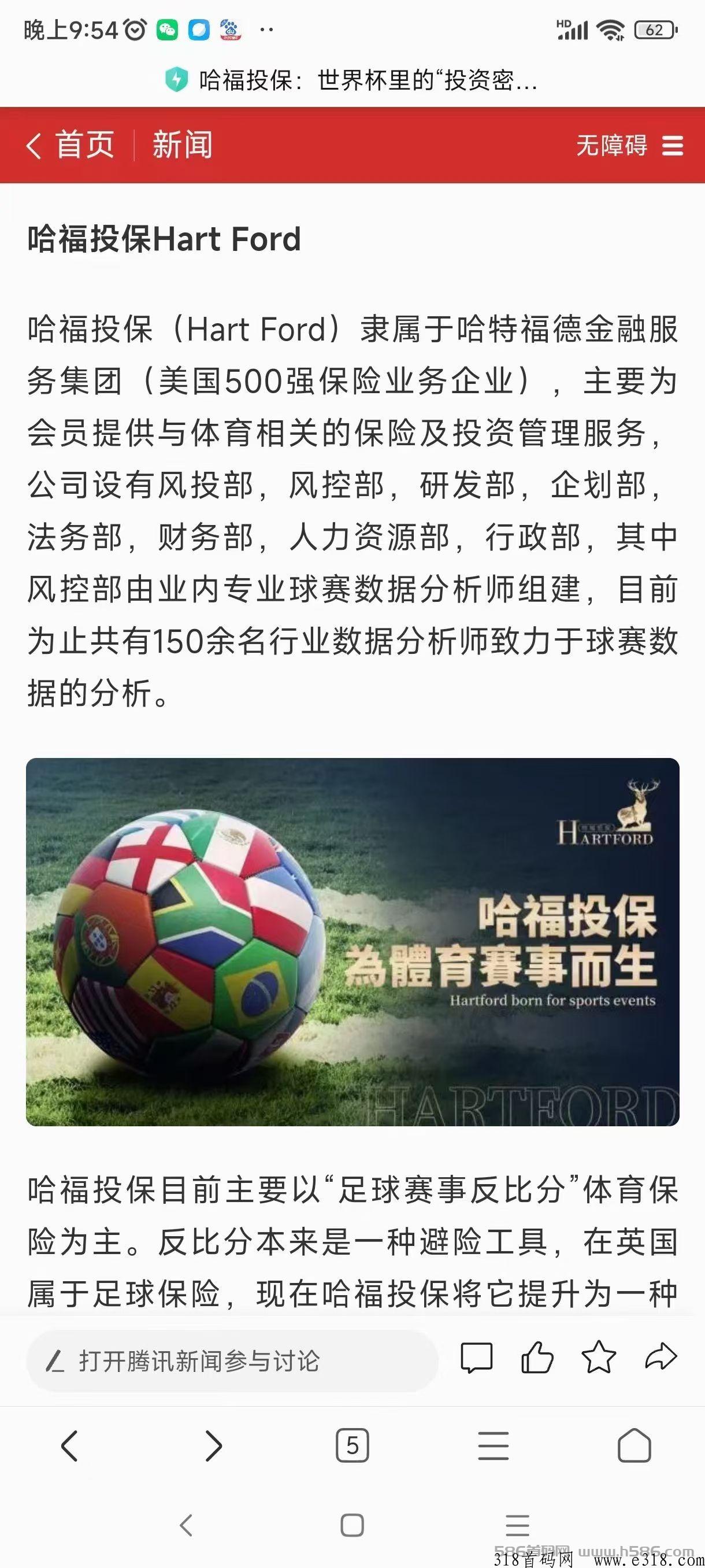705x1568 pixels.
Task: Like this article with thumbs up
Action: click(537, 1358)
